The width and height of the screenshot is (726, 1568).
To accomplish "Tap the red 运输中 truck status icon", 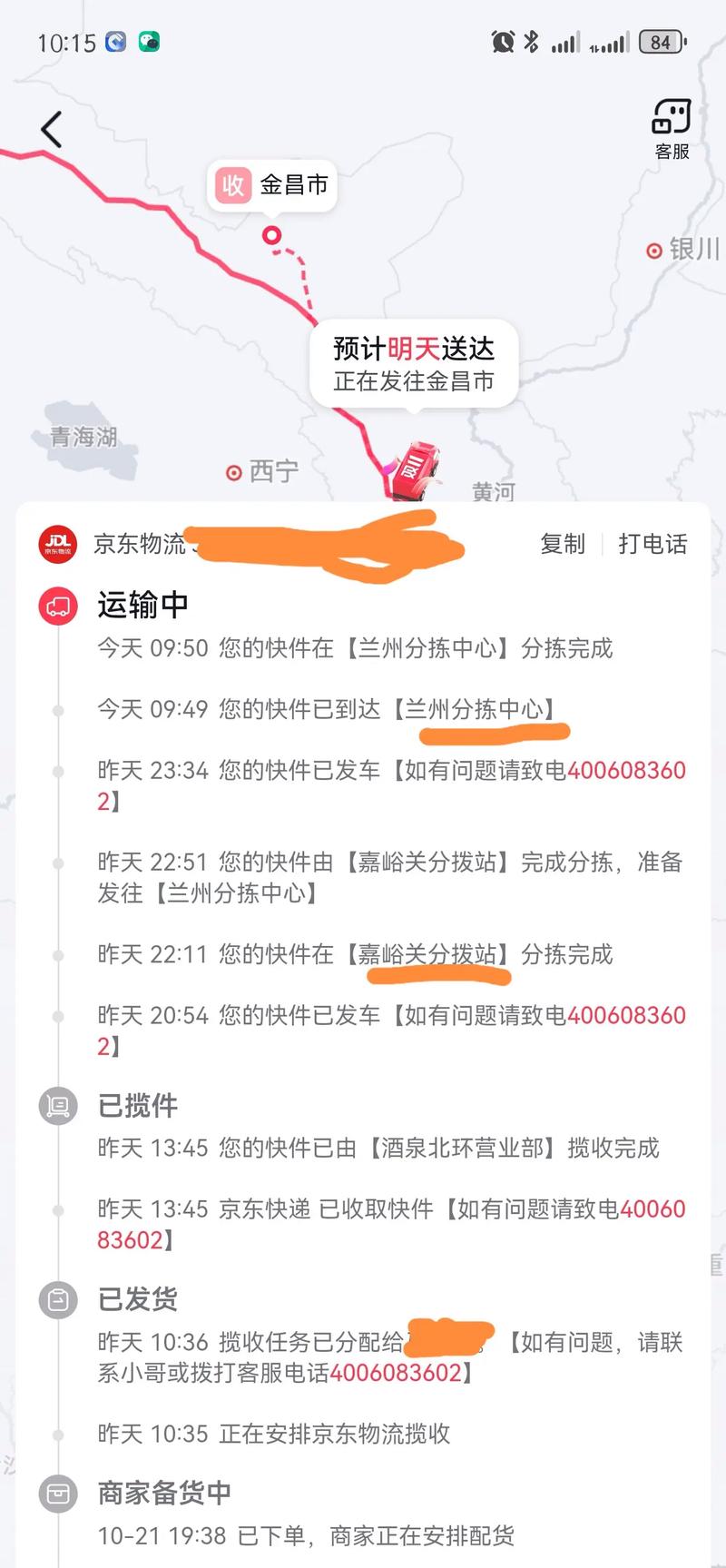I will coord(56,605).
